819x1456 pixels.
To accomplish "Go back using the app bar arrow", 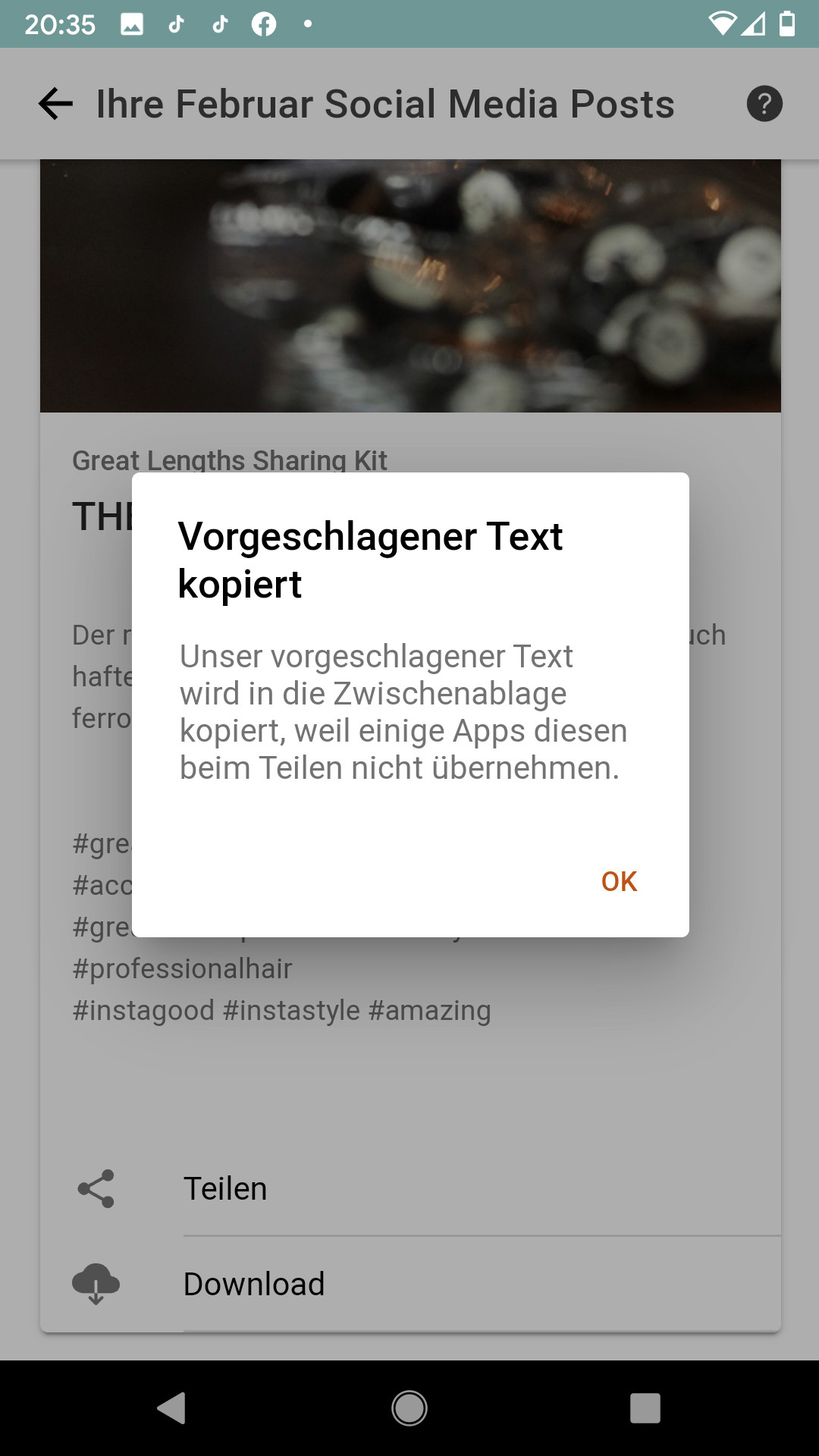I will coord(55,104).
